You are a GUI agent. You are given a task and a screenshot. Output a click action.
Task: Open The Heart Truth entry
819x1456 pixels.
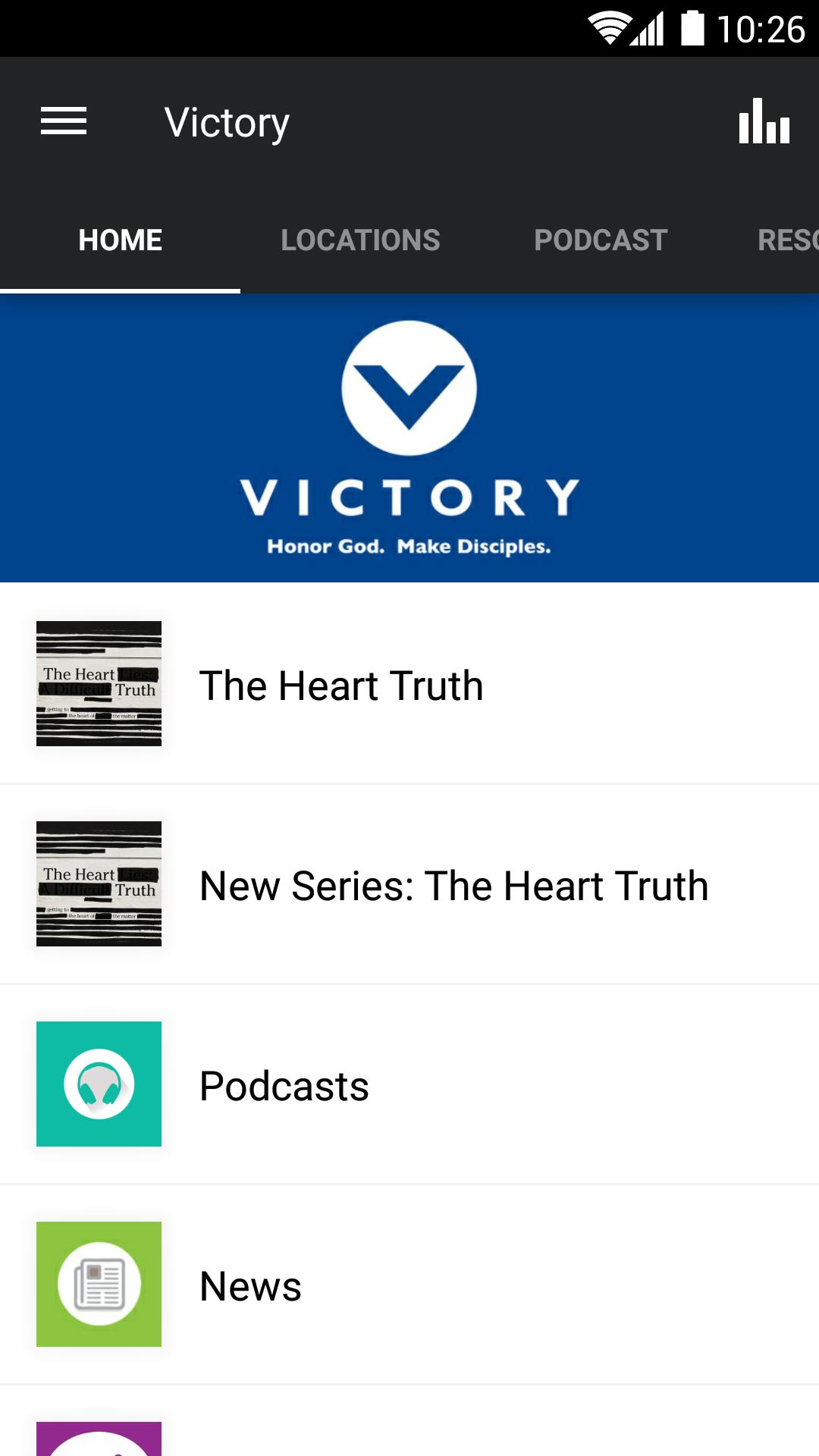pyautogui.click(x=342, y=684)
